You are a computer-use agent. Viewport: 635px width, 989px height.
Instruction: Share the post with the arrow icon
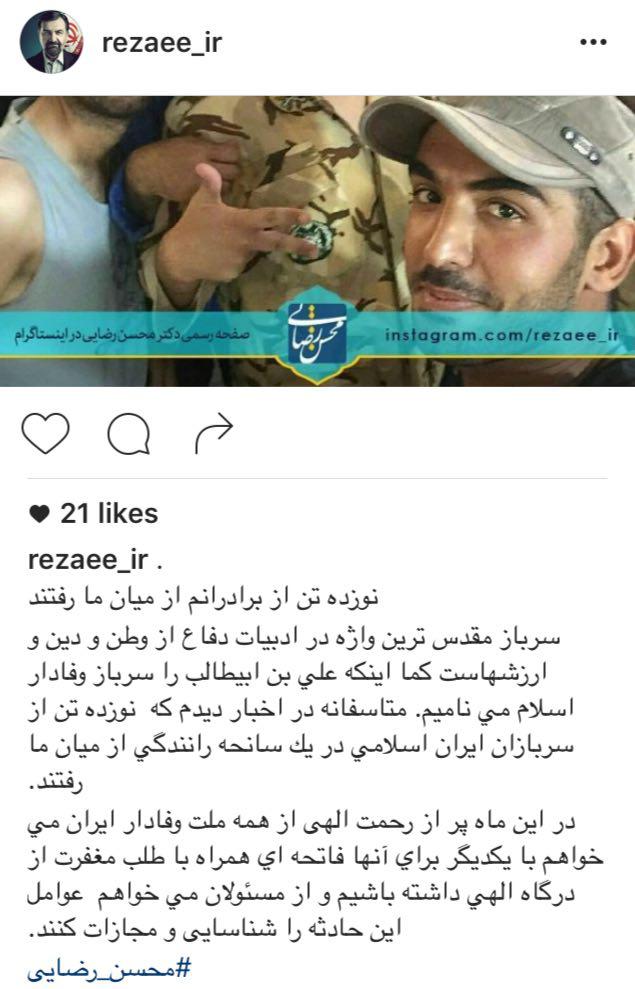[x=213, y=432]
